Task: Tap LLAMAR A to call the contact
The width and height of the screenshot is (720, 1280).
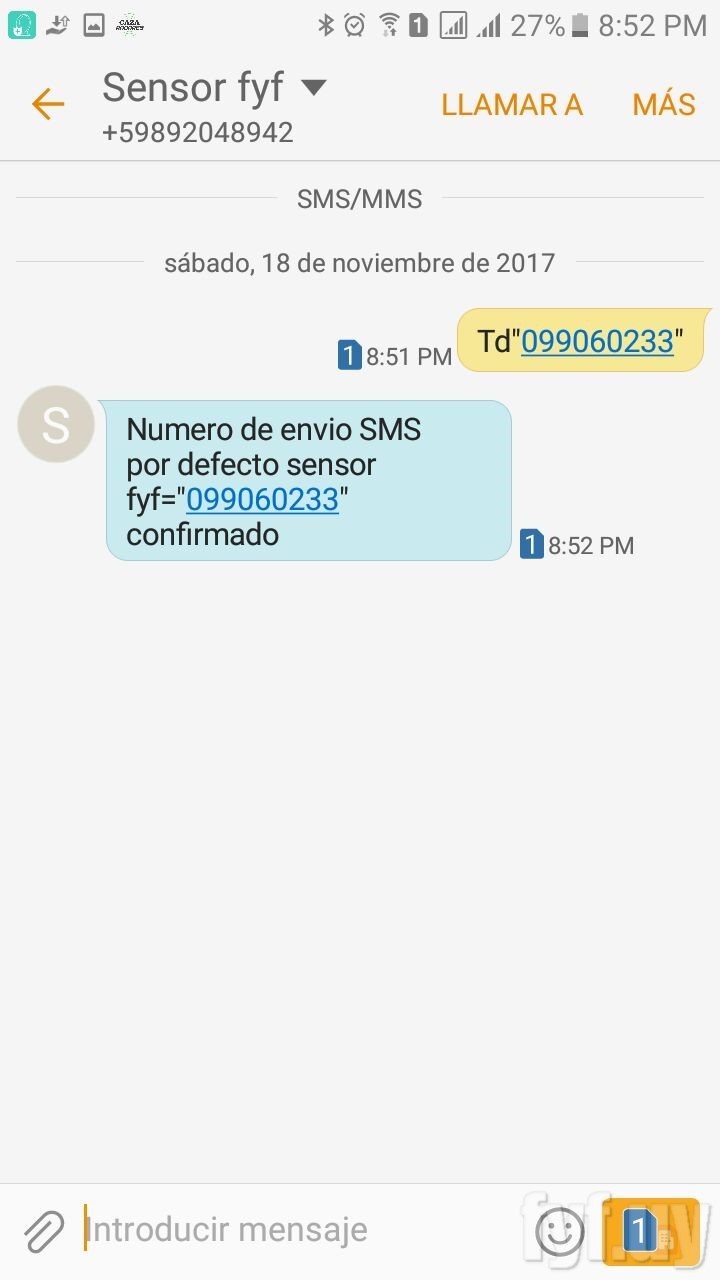Action: tap(511, 104)
